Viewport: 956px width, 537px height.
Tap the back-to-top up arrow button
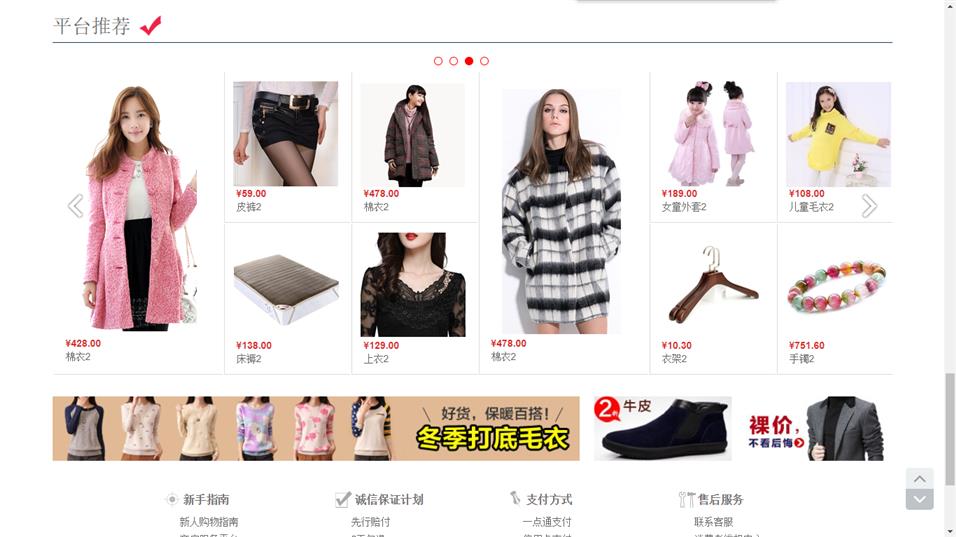pos(919,478)
